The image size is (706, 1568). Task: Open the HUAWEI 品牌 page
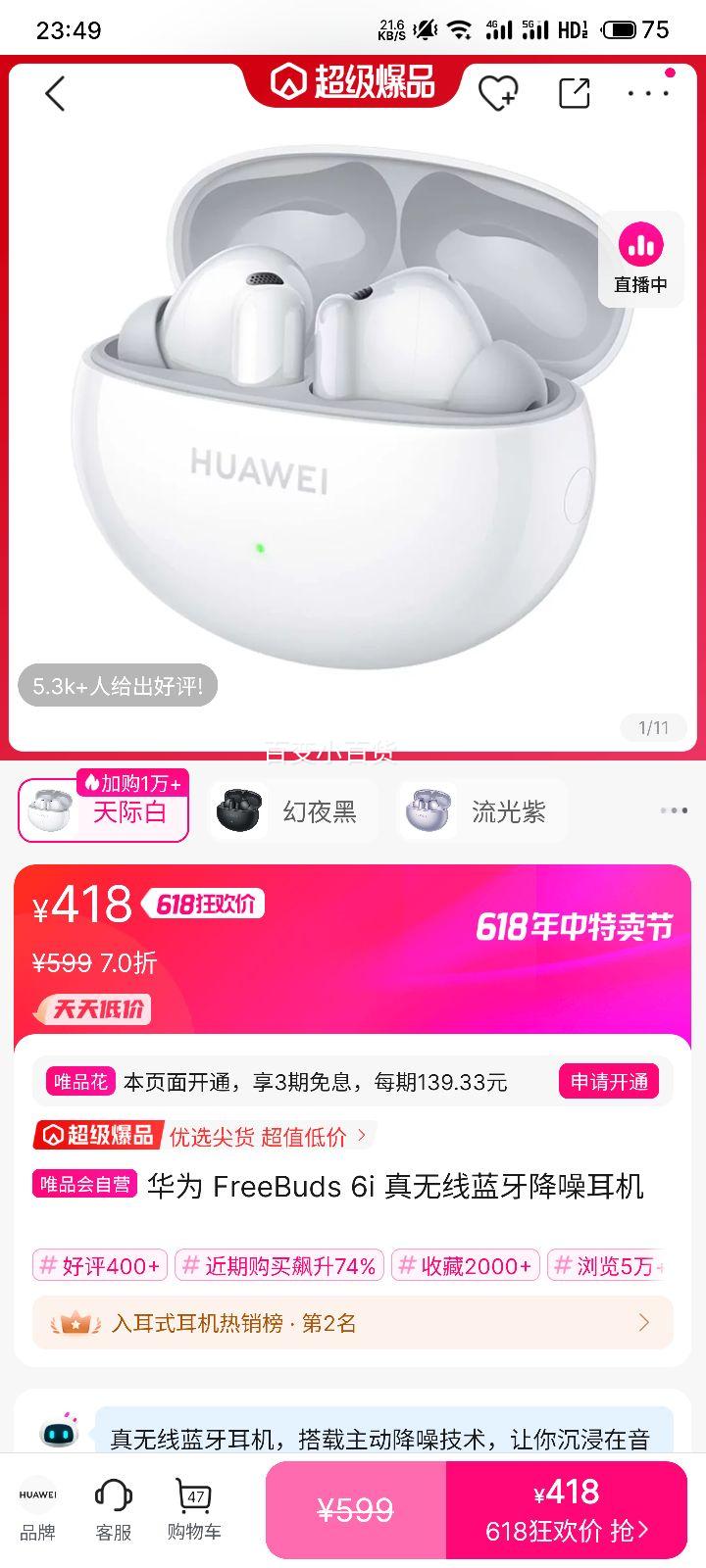click(x=37, y=1509)
